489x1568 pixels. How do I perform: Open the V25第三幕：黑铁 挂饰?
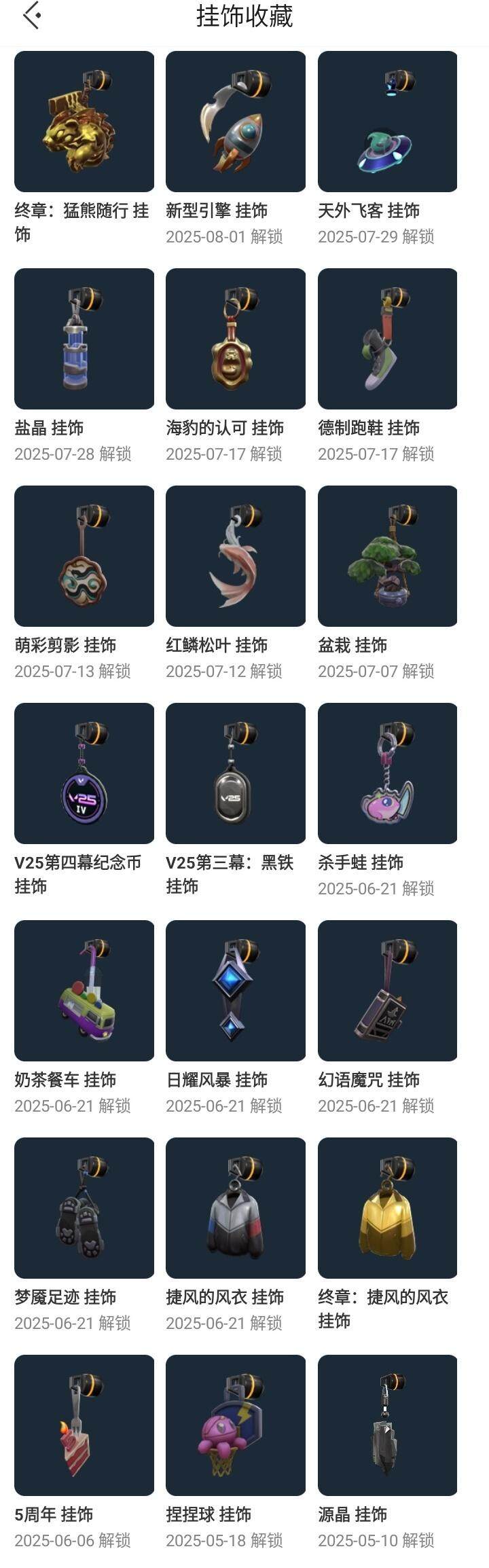(x=236, y=773)
